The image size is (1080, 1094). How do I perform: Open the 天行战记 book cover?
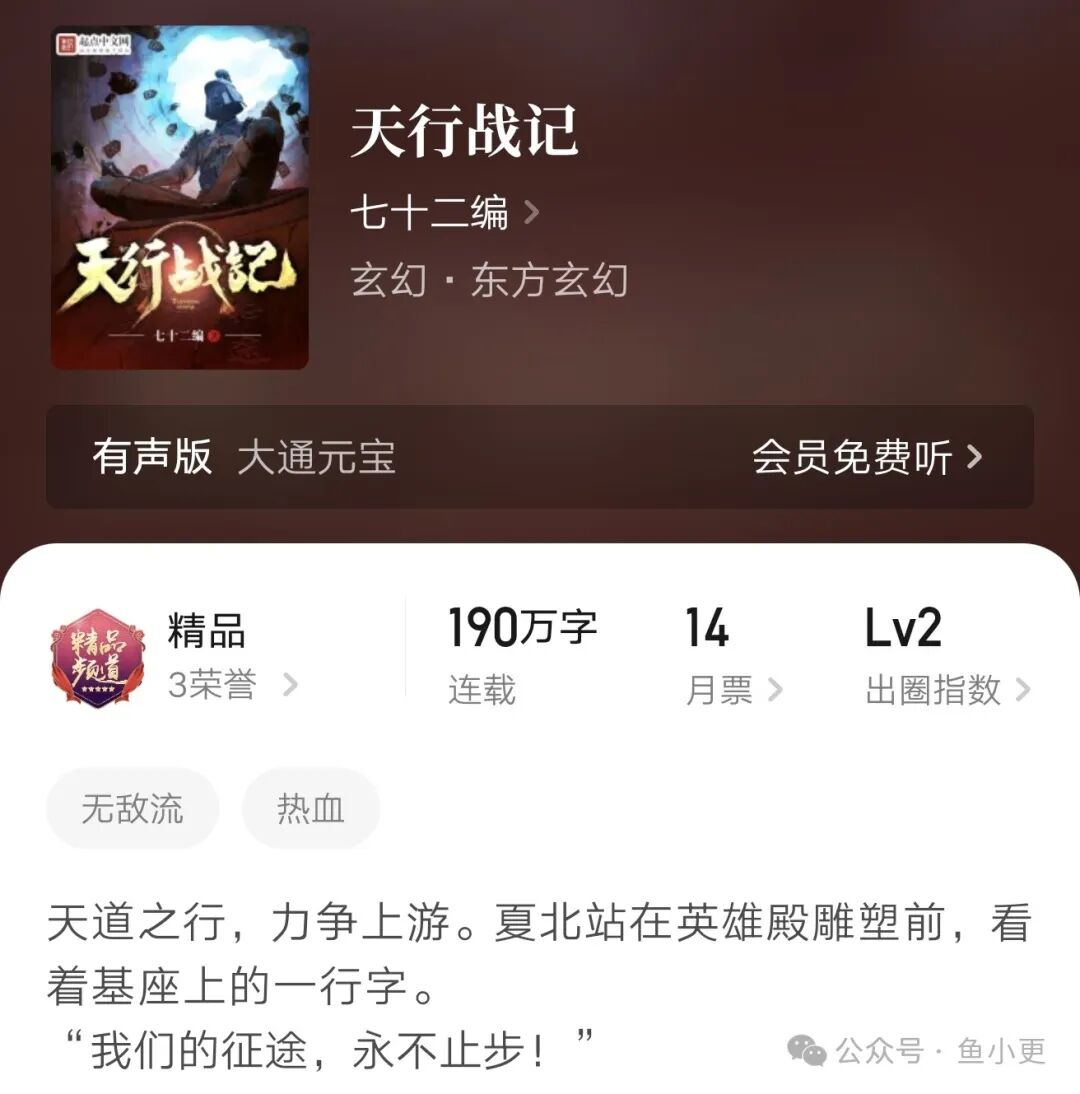tap(180, 198)
